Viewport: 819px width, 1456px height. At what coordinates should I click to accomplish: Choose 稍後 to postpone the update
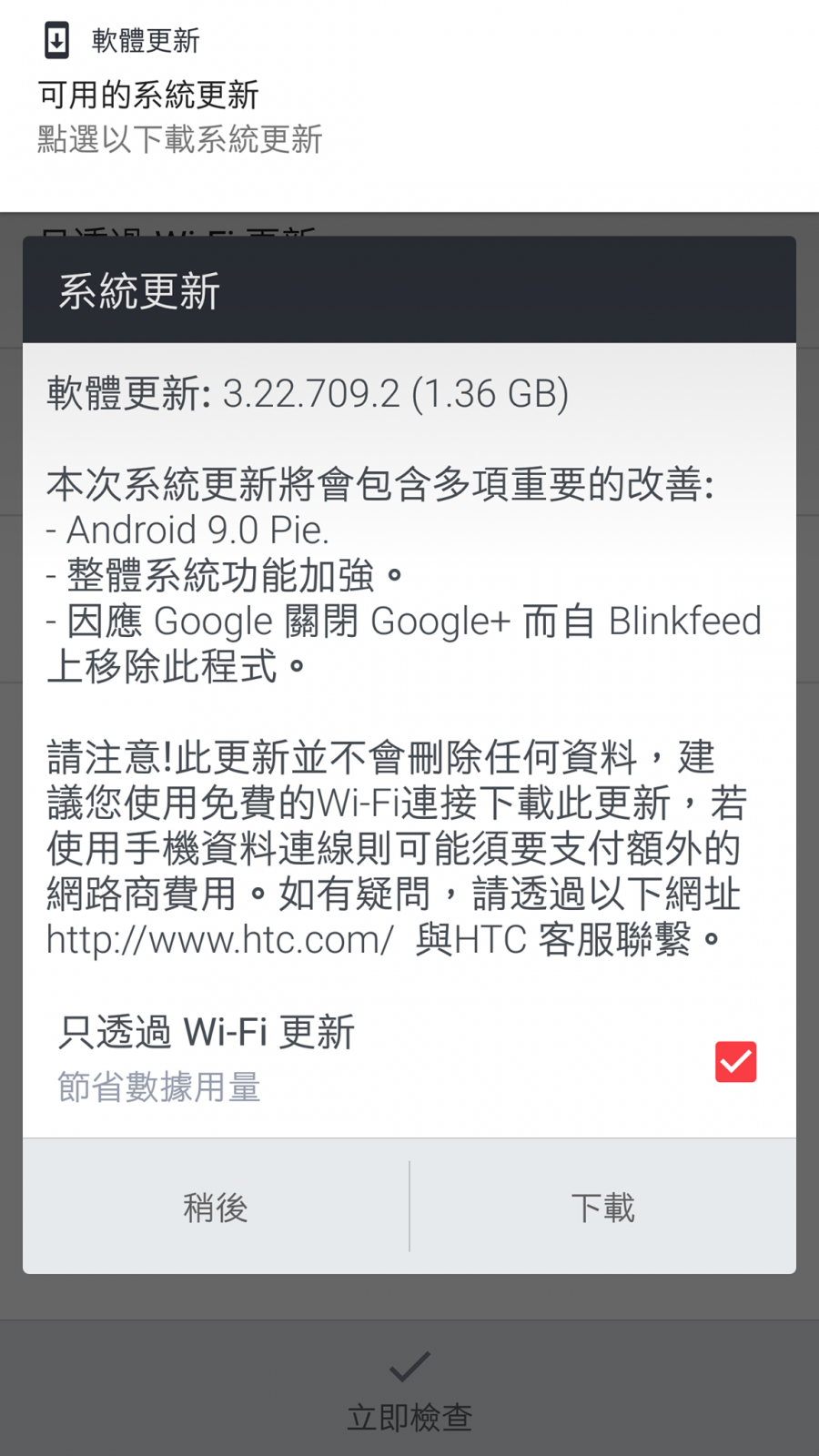(x=216, y=1207)
